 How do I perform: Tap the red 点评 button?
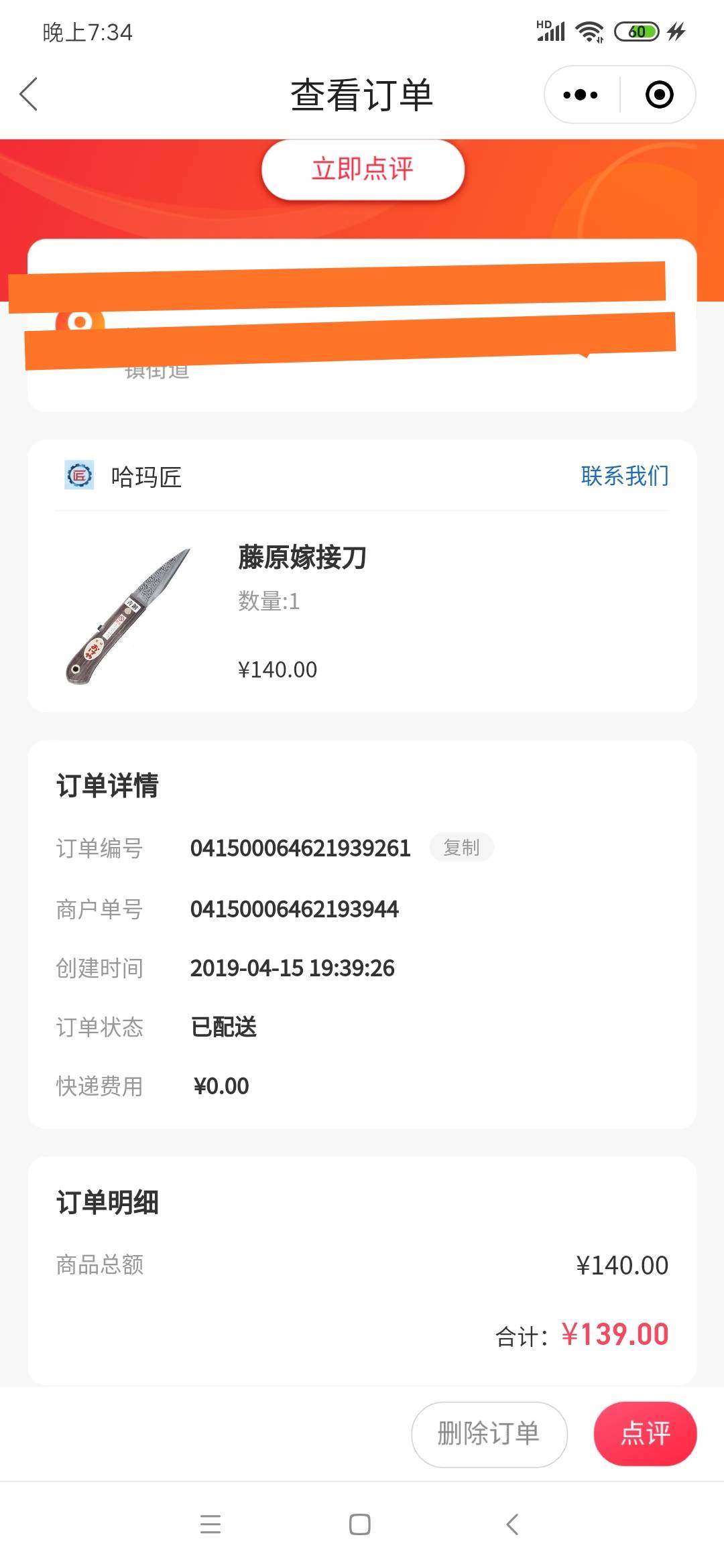pyautogui.click(x=645, y=1434)
